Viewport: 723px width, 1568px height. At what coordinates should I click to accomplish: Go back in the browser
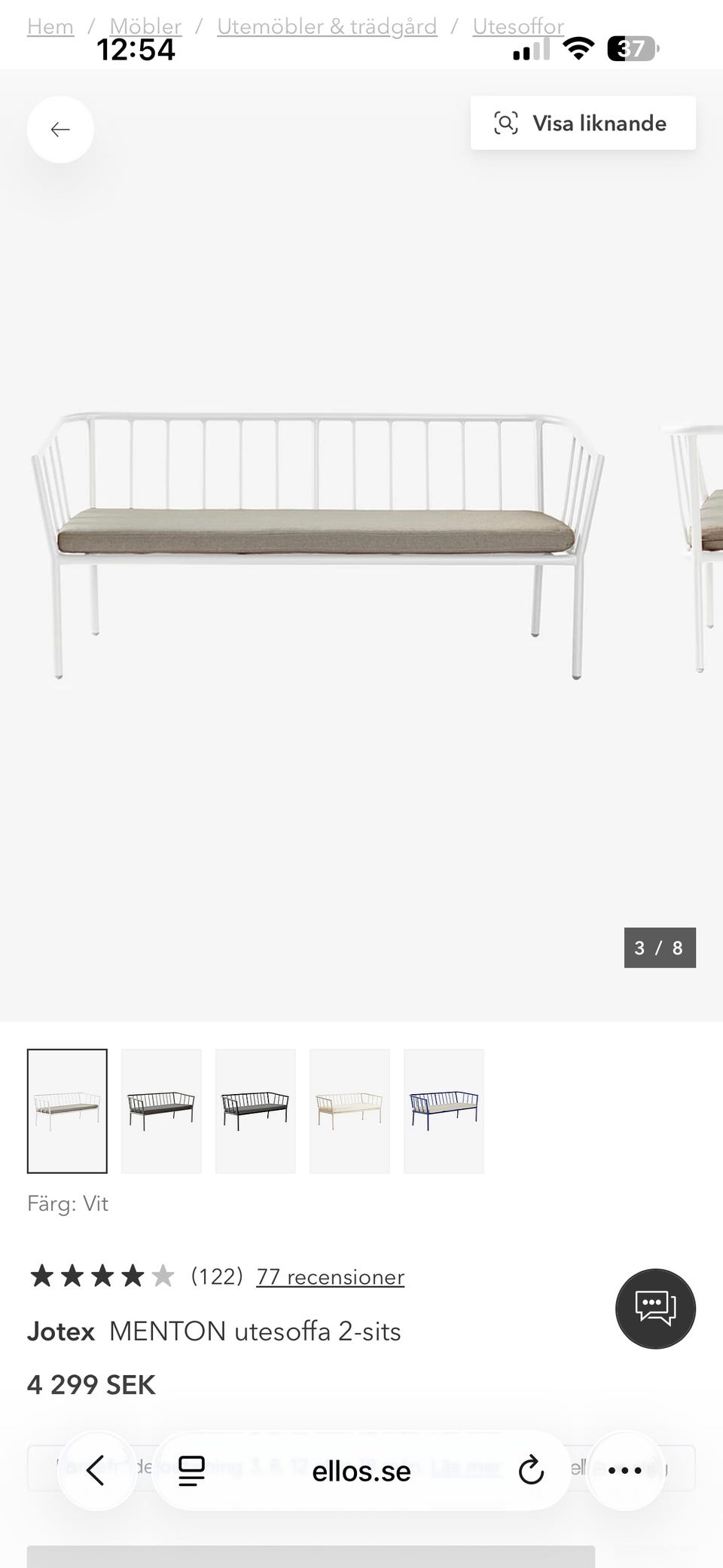(x=96, y=1470)
